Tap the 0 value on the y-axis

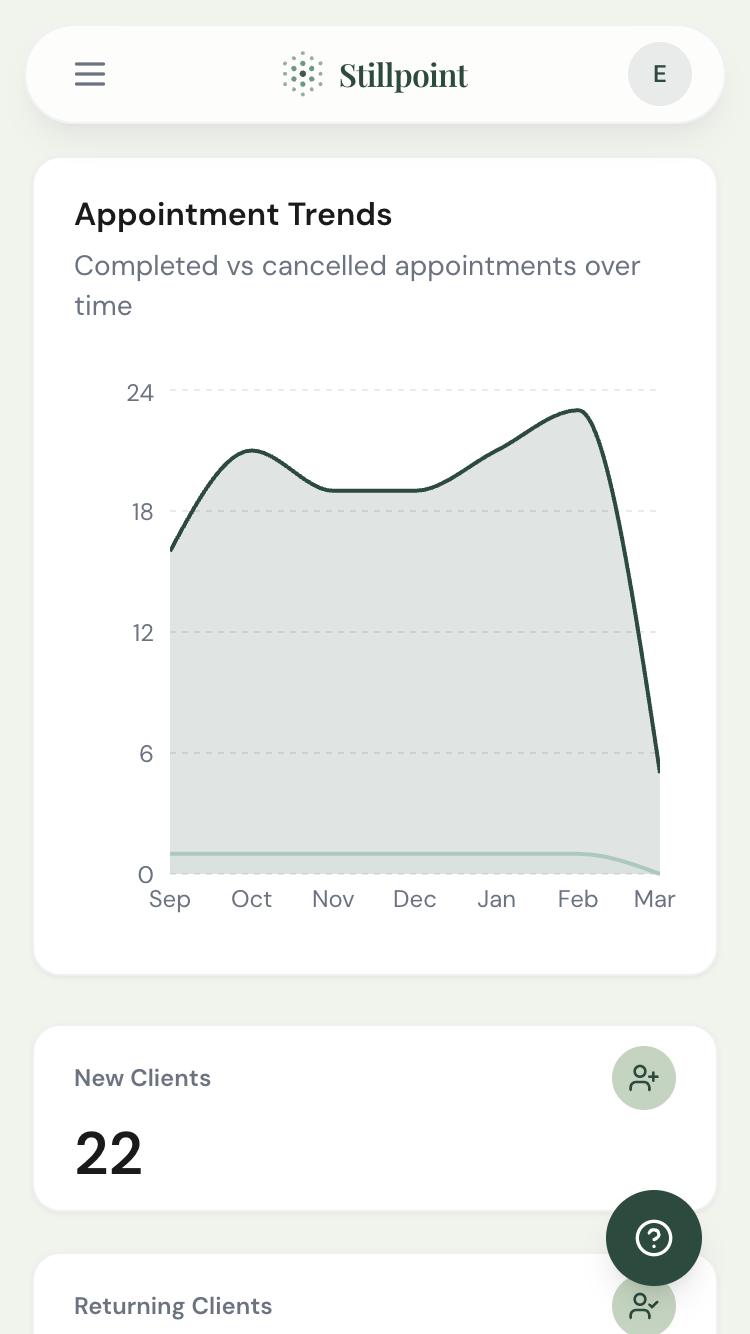(x=146, y=874)
